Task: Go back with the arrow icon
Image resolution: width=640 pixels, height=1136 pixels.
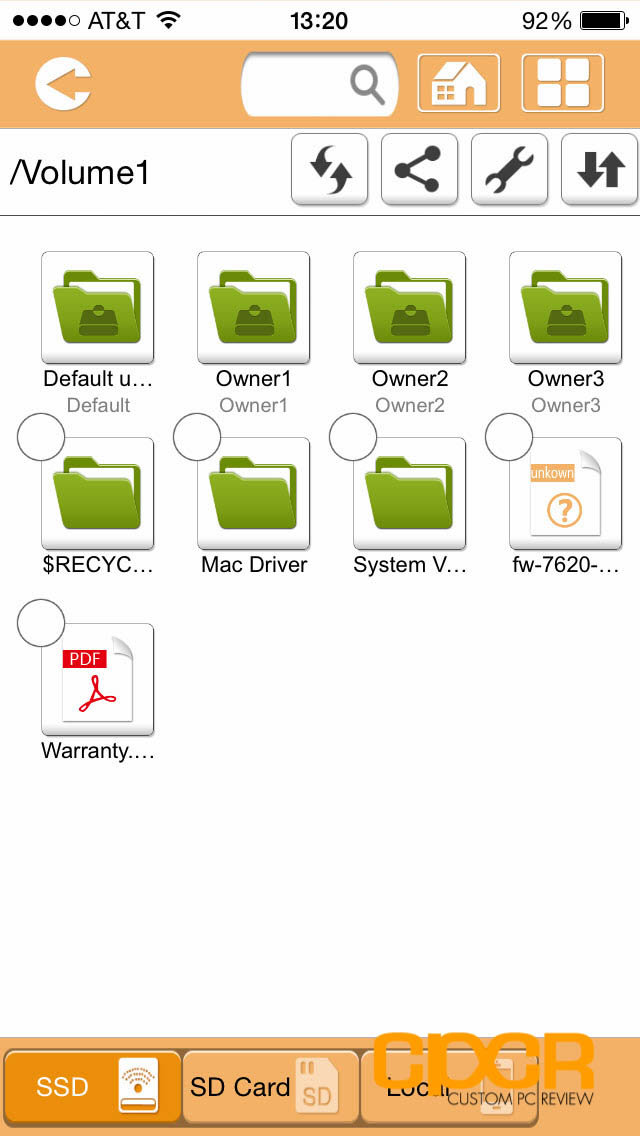Action: [63, 83]
